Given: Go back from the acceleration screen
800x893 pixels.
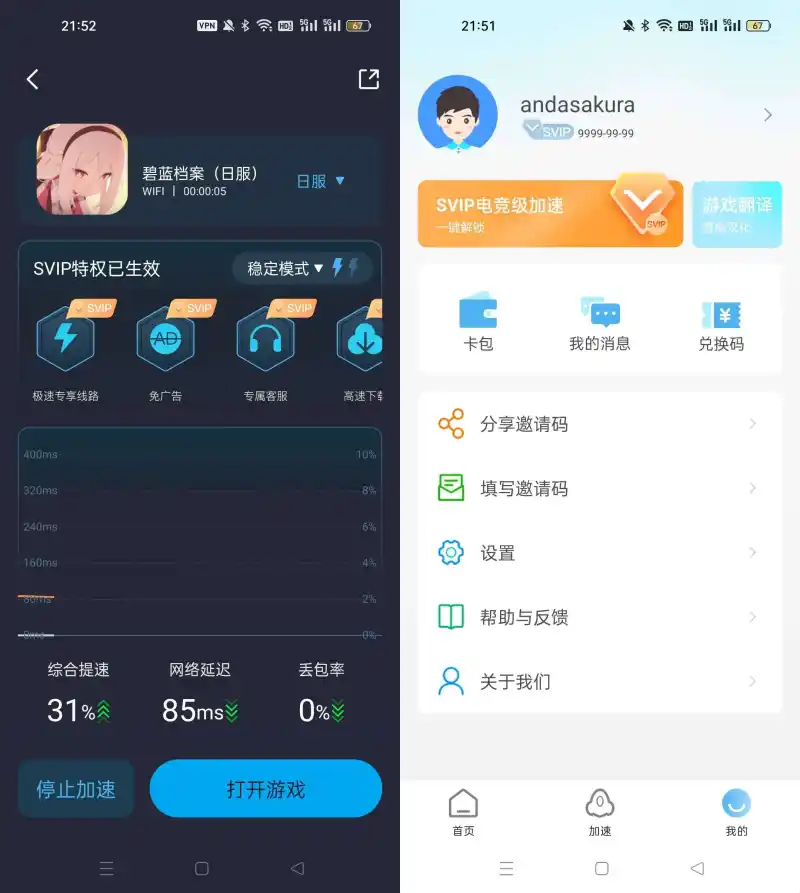Looking at the screenshot, I should pos(33,80).
